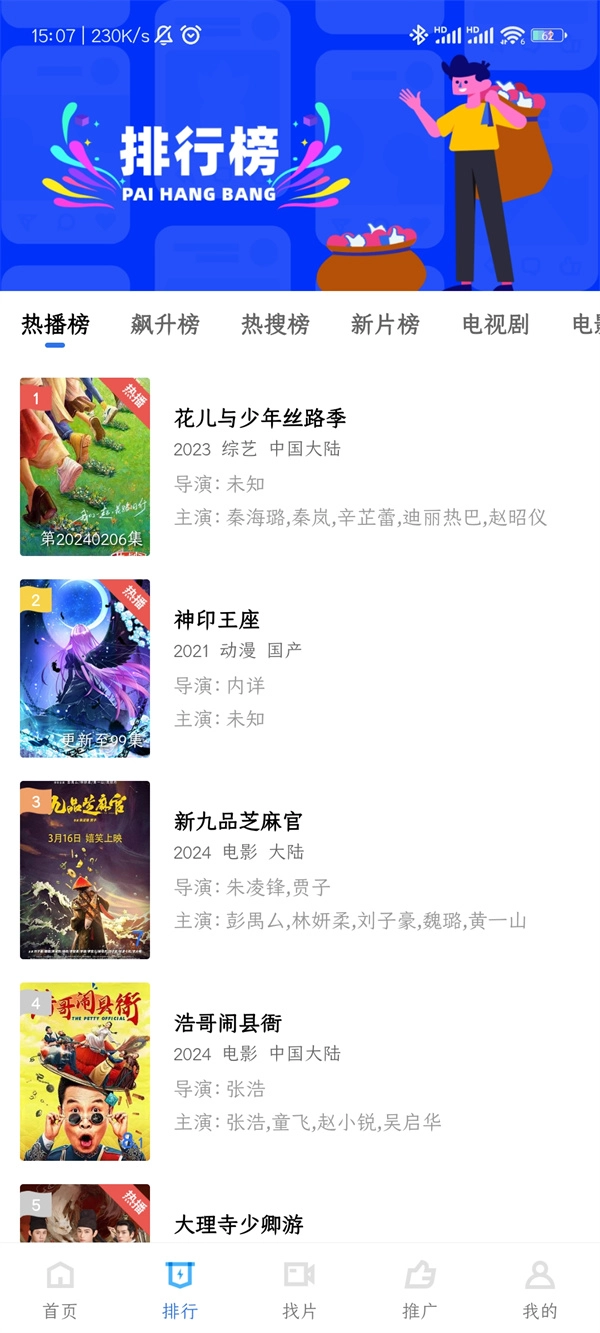Open the 新片榜 ranking tab

point(385,324)
